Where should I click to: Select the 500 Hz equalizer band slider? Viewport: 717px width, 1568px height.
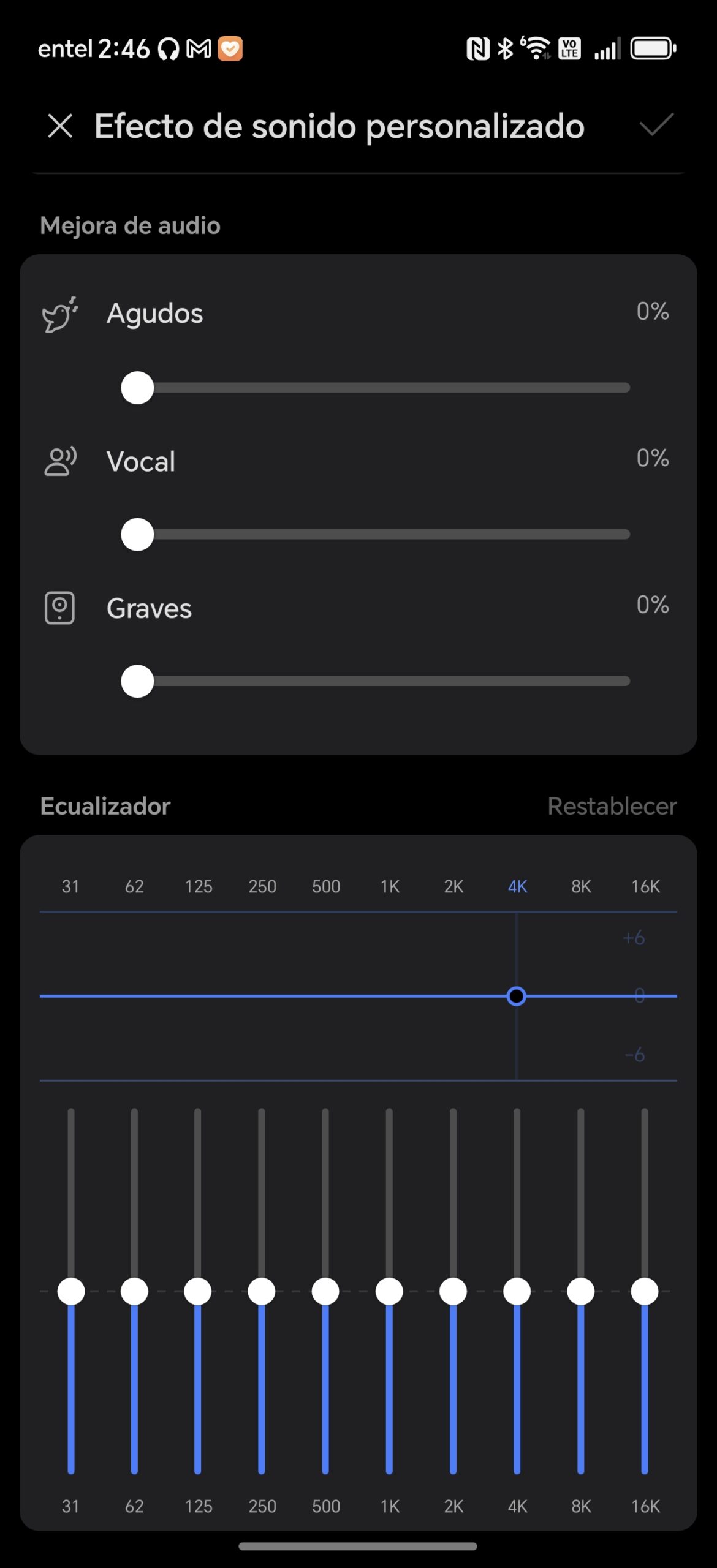[325, 1291]
